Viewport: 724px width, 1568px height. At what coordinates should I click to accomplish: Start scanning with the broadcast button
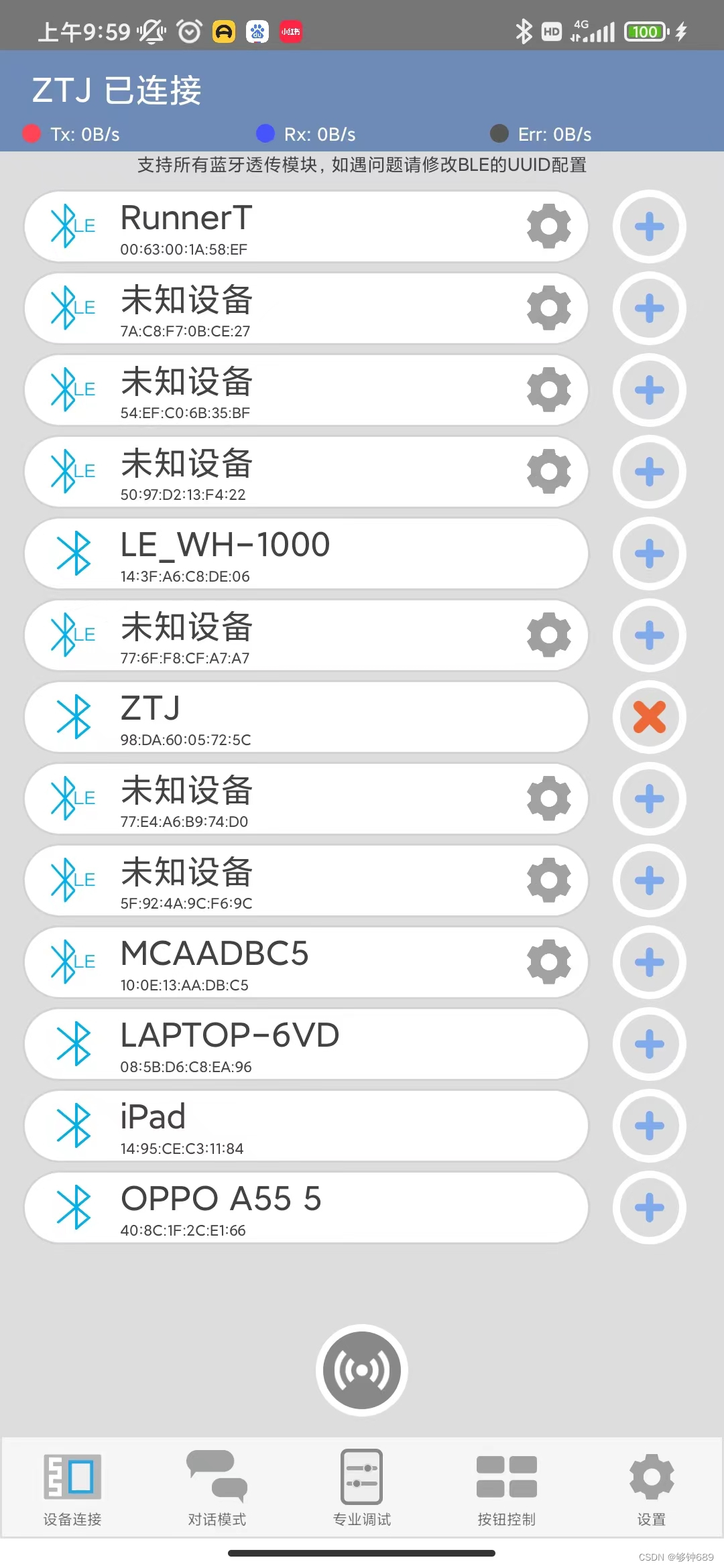(362, 1370)
